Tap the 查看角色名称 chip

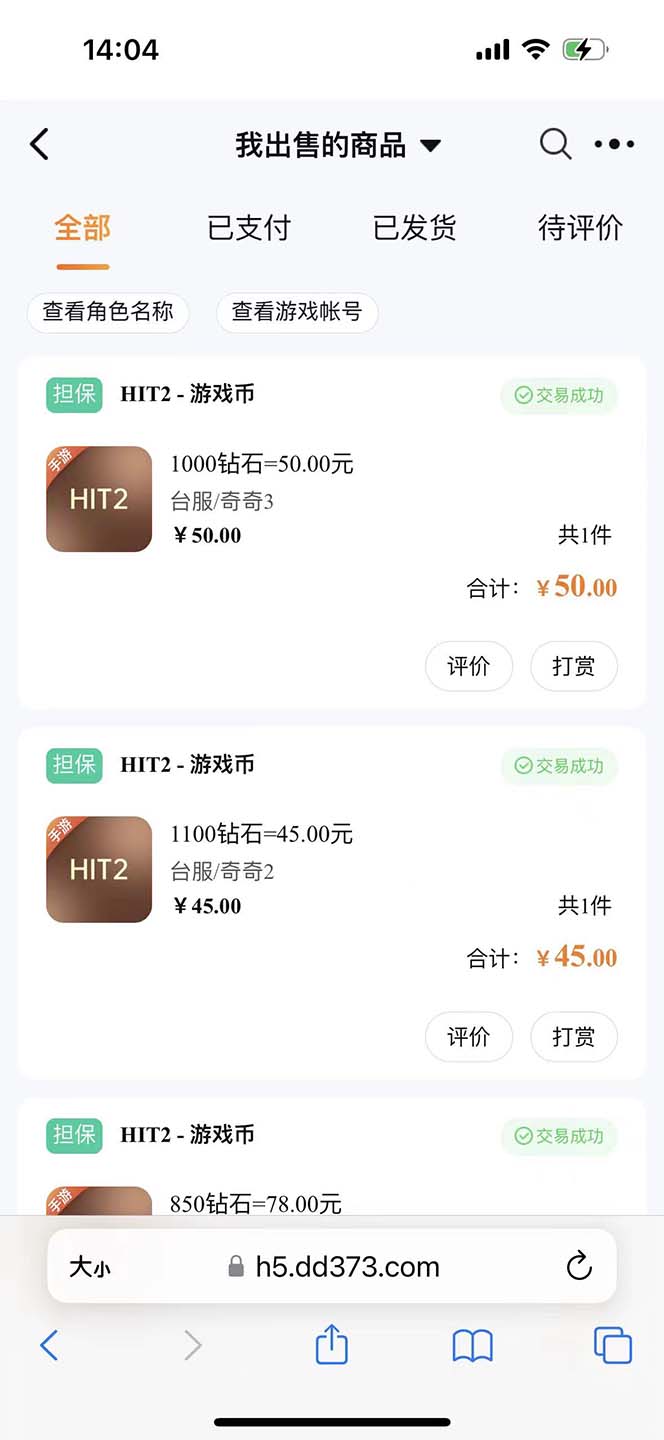(x=108, y=312)
